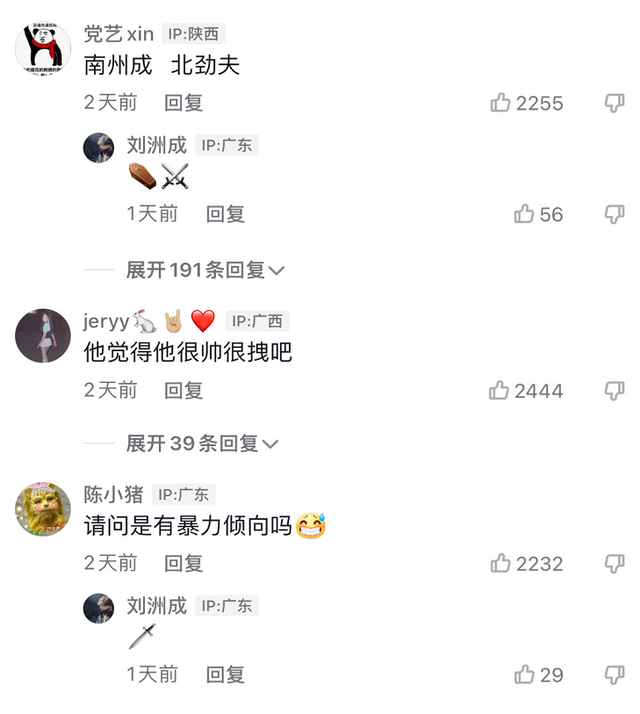Like 刘洲成's coffin and swords reply

point(524,214)
